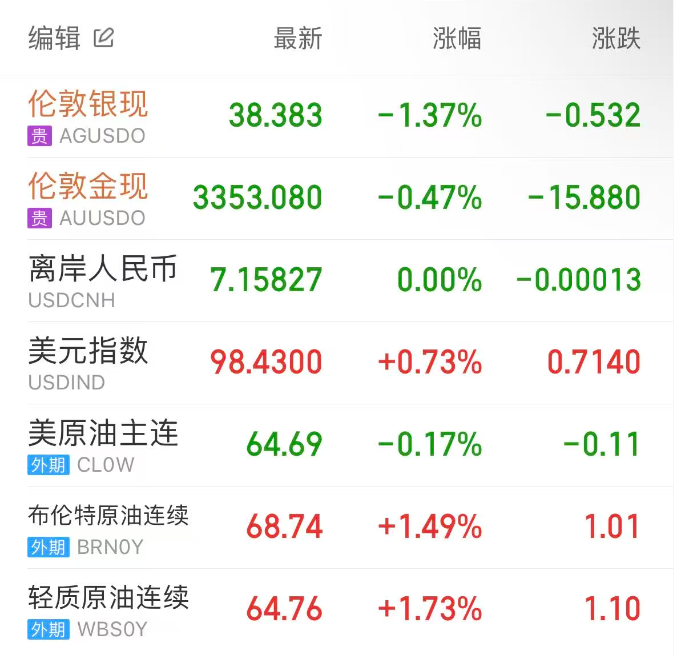Tap the 编辑 edit button
Screen dimensions: 674x656
pyautogui.click(x=71, y=39)
